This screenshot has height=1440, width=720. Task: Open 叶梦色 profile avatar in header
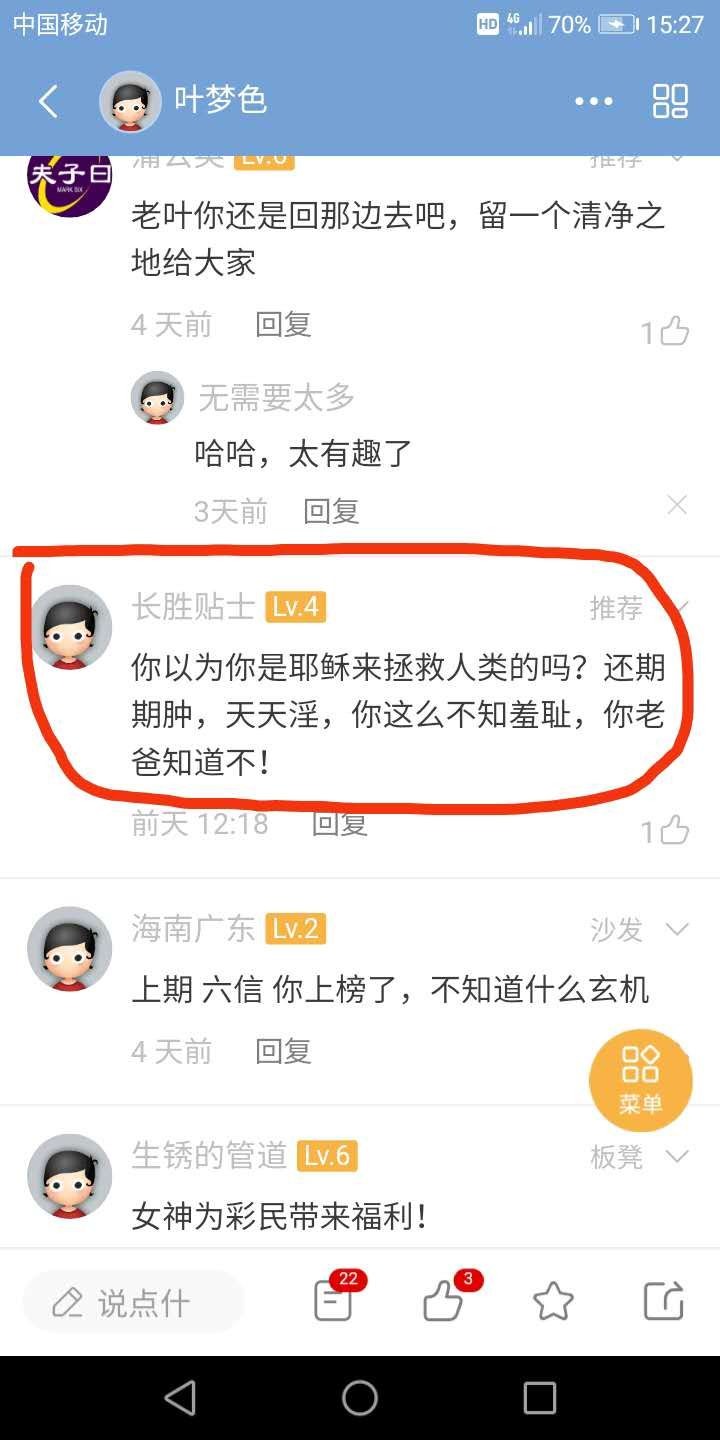[130, 101]
